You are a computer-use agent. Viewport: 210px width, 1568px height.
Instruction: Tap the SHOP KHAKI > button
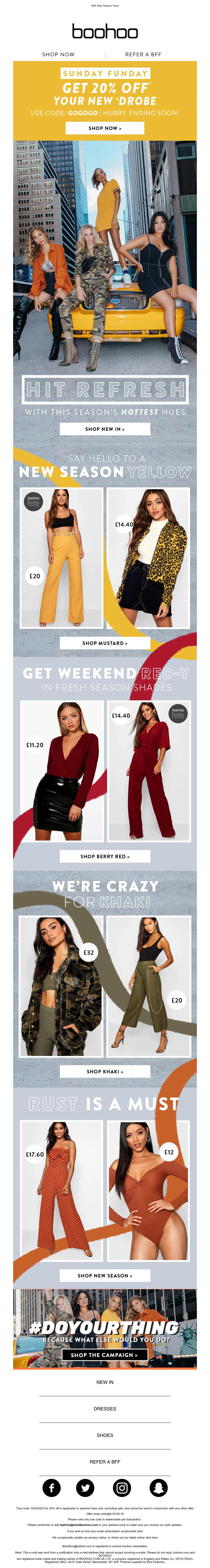click(105, 1071)
